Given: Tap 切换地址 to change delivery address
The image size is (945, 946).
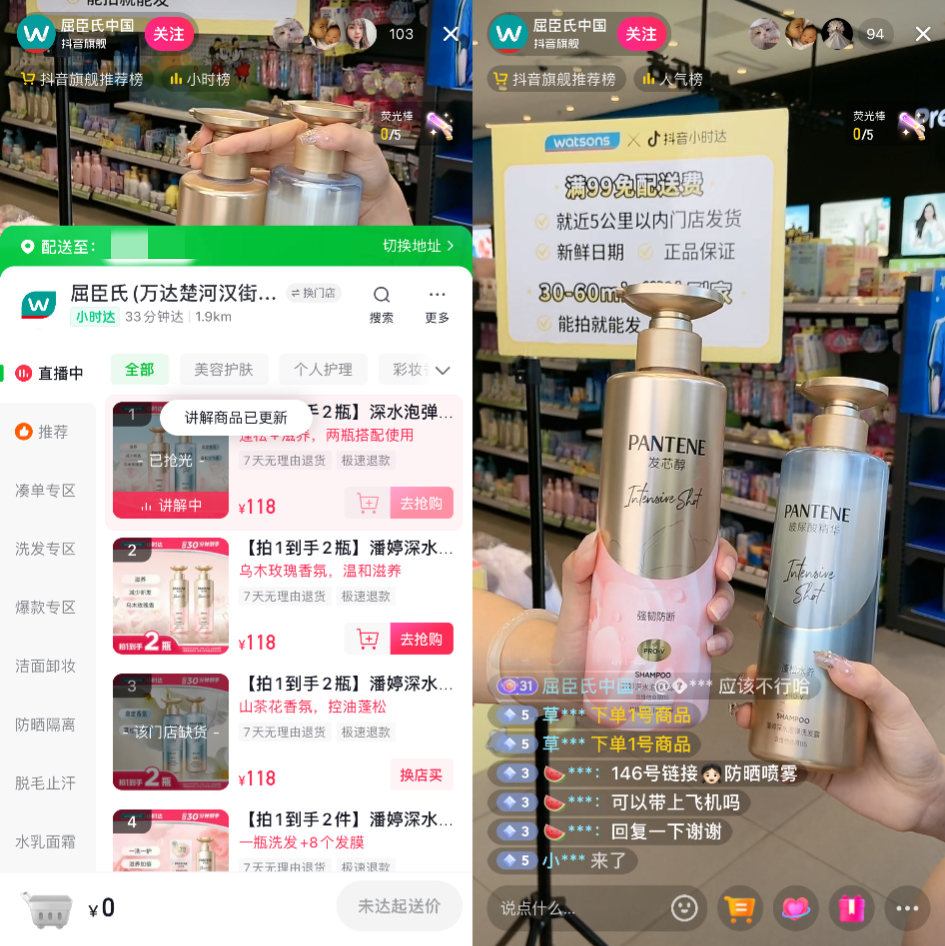Looking at the screenshot, I should point(418,246).
